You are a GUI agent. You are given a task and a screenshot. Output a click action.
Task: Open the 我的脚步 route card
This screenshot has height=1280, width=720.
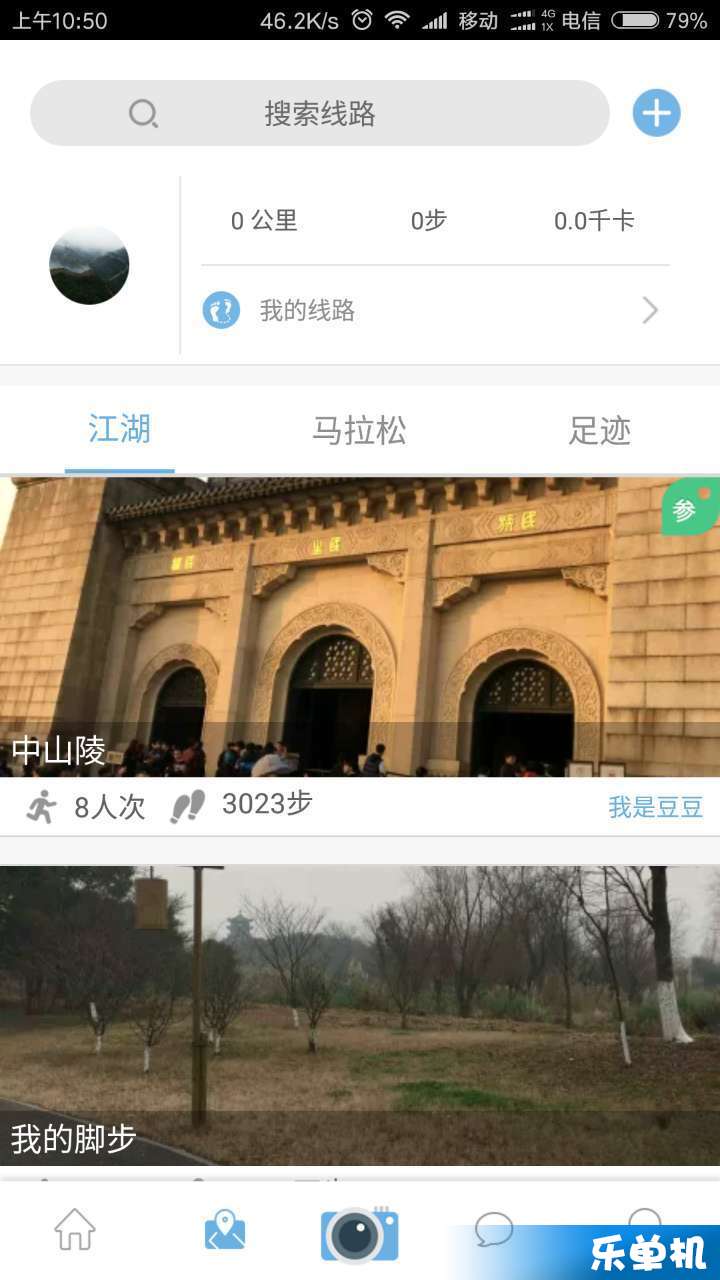pyautogui.click(x=360, y=1015)
